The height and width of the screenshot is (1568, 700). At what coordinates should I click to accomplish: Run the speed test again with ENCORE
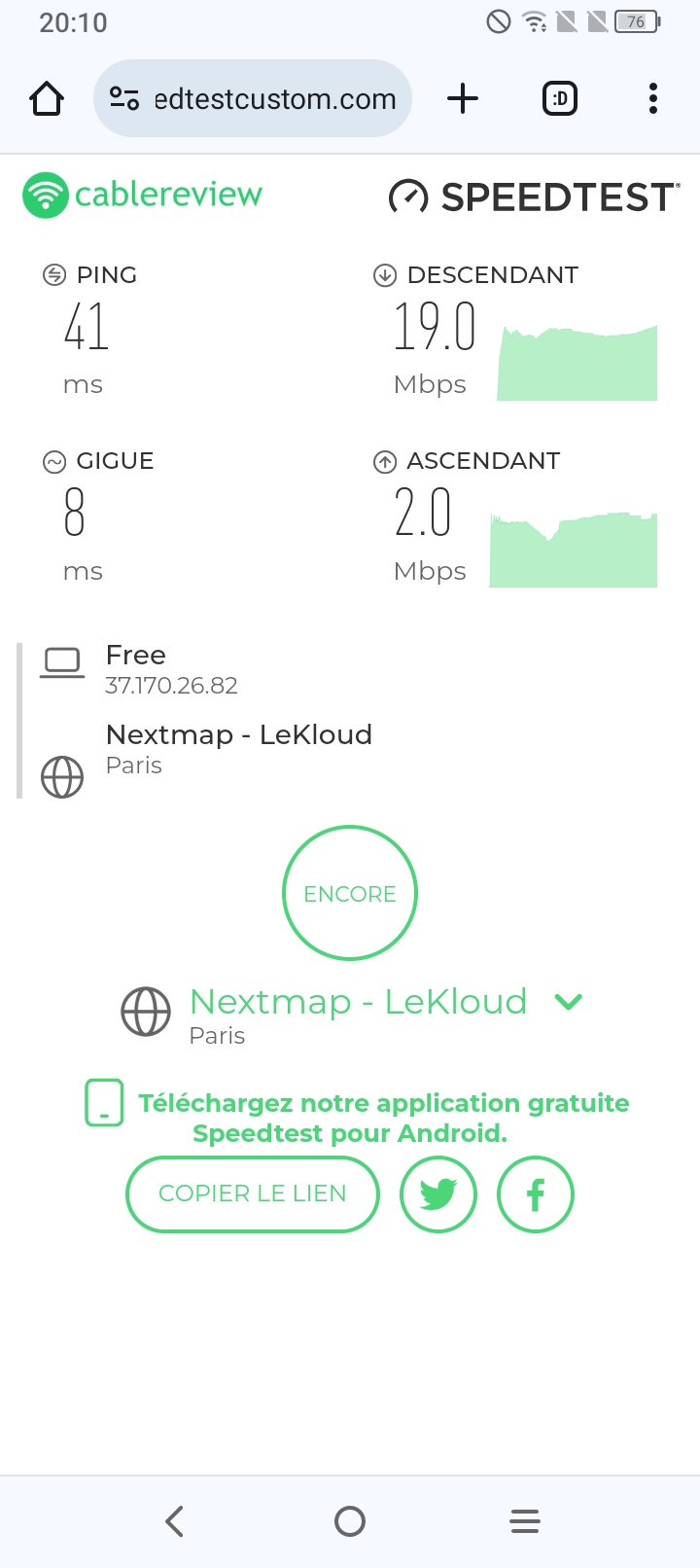(x=350, y=893)
